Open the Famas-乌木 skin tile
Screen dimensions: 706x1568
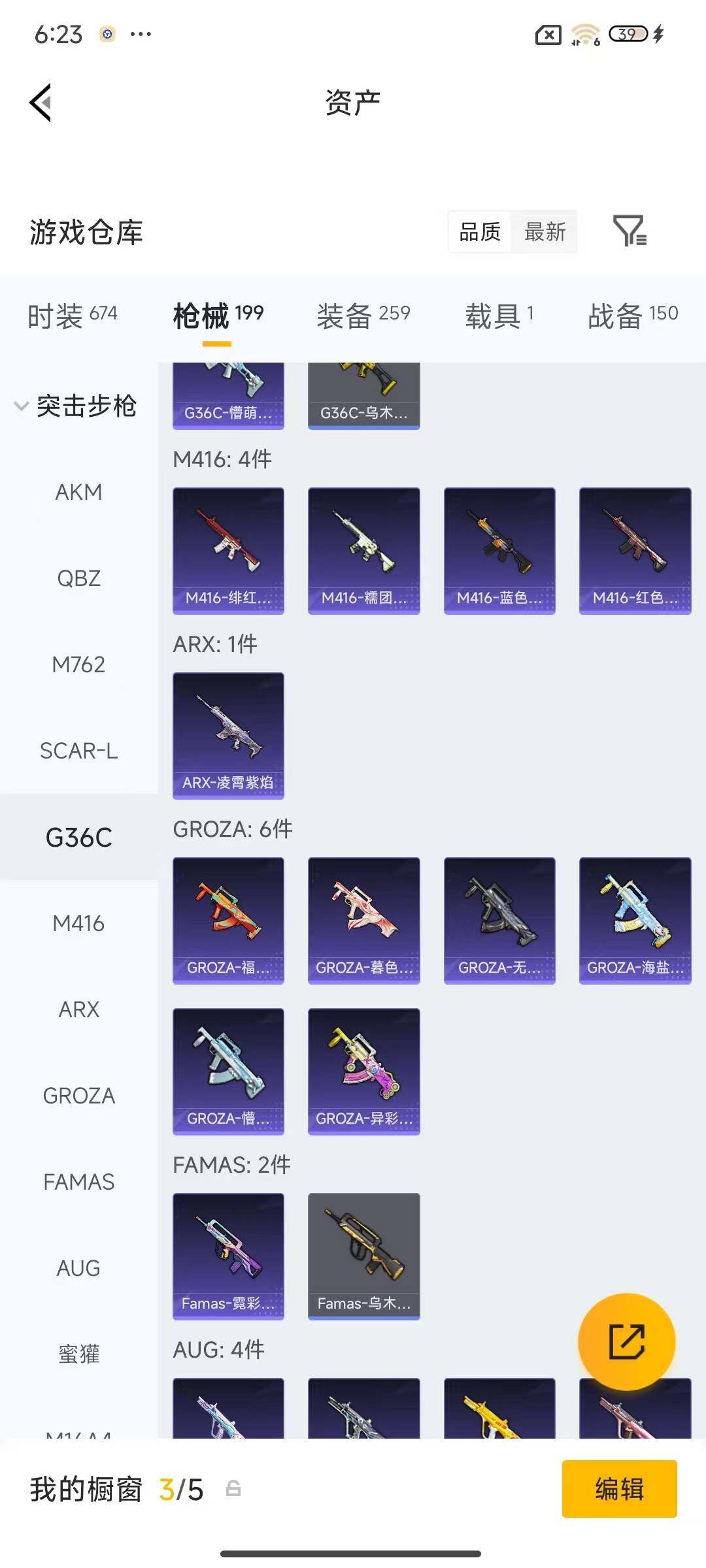point(363,1256)
